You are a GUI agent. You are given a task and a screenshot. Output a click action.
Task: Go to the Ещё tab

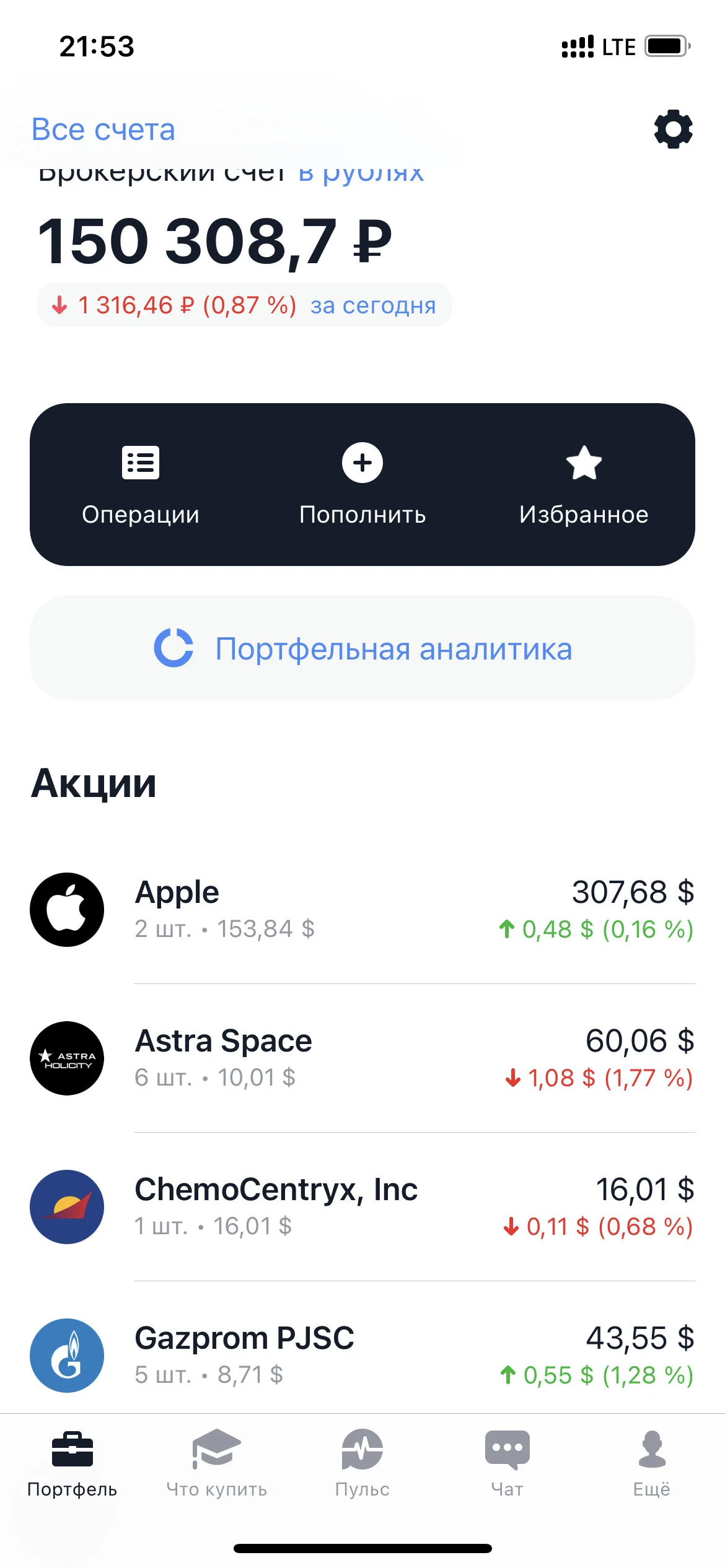click(x=652, y=1464)
